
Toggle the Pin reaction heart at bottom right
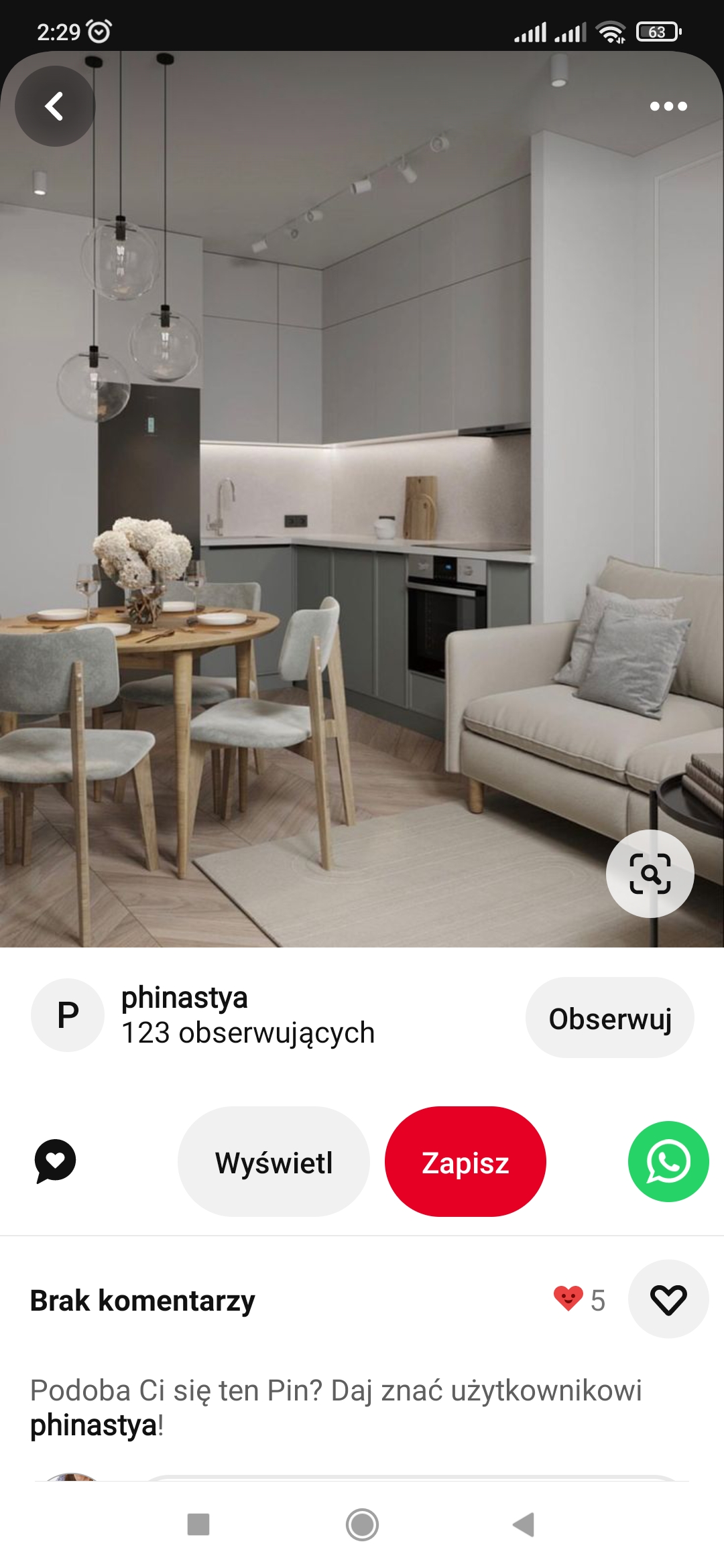pos(668,1298)
